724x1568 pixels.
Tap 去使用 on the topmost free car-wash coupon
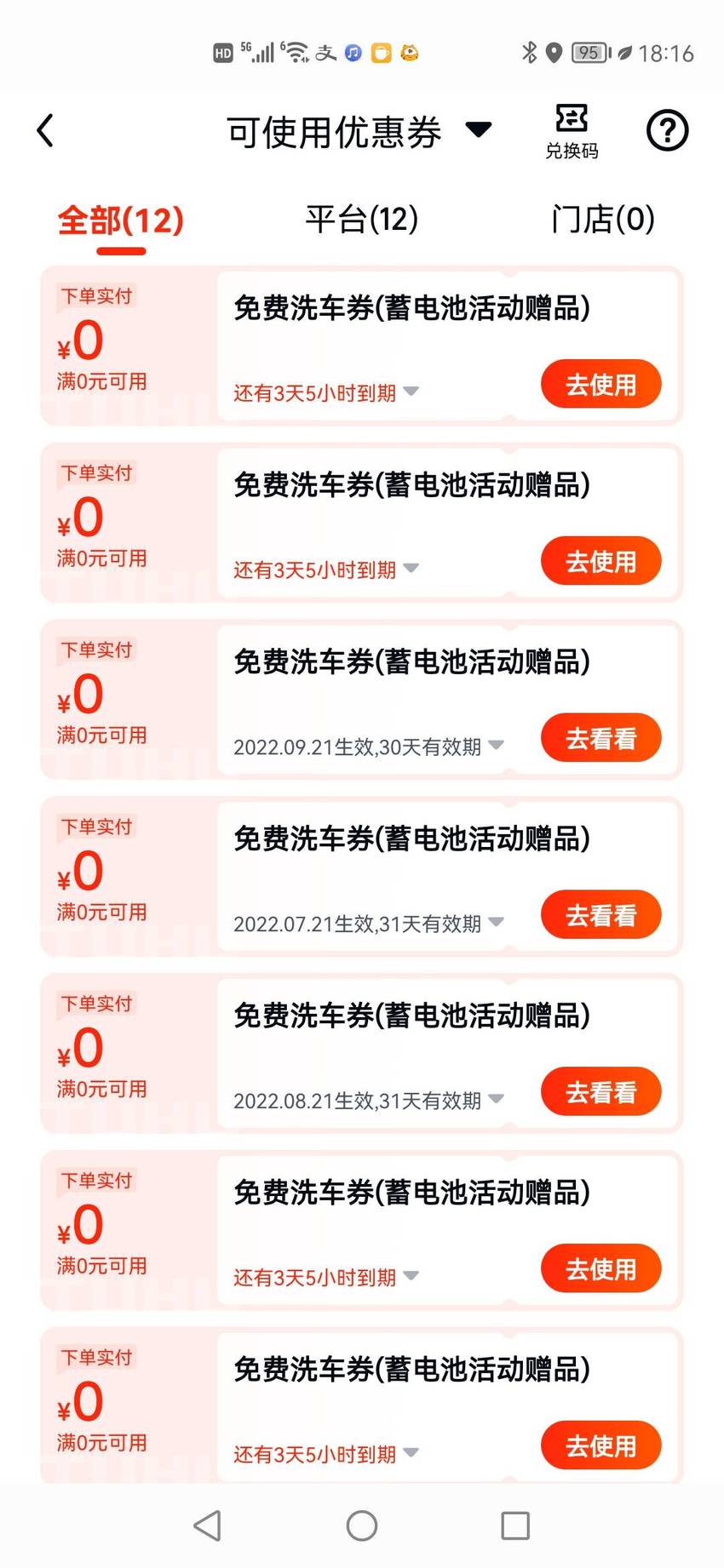click(601, 384)
